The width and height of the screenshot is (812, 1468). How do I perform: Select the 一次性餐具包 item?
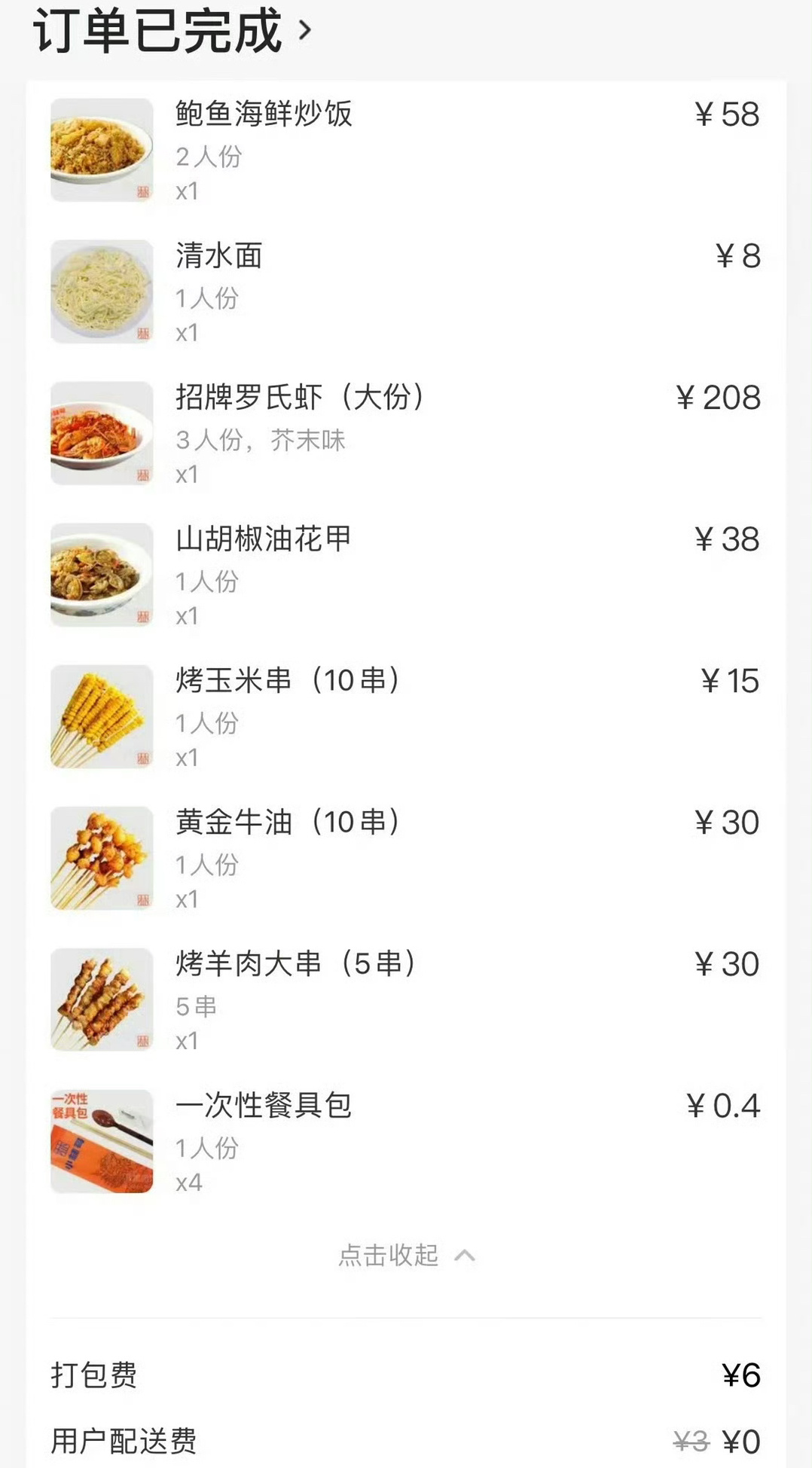264,1106
